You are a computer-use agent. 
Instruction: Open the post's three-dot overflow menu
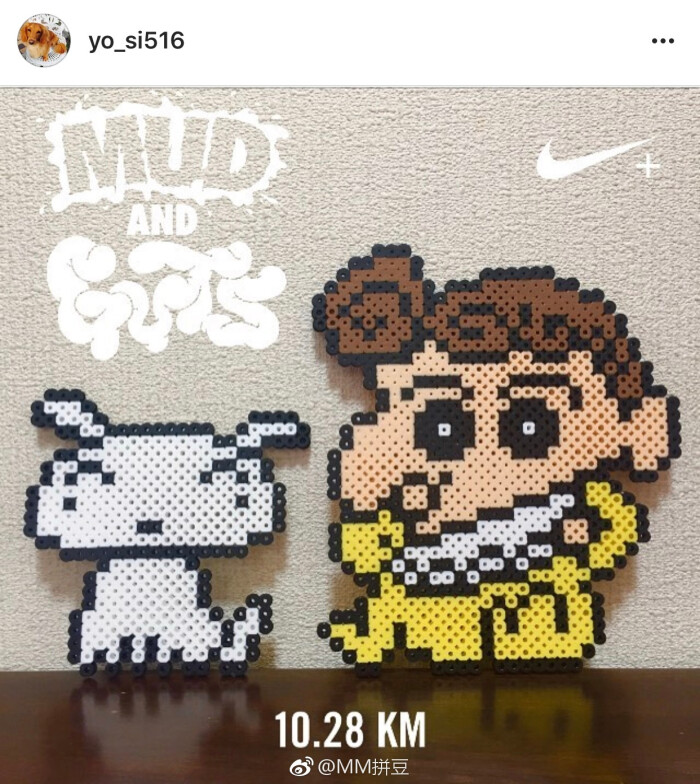(662, 42)
